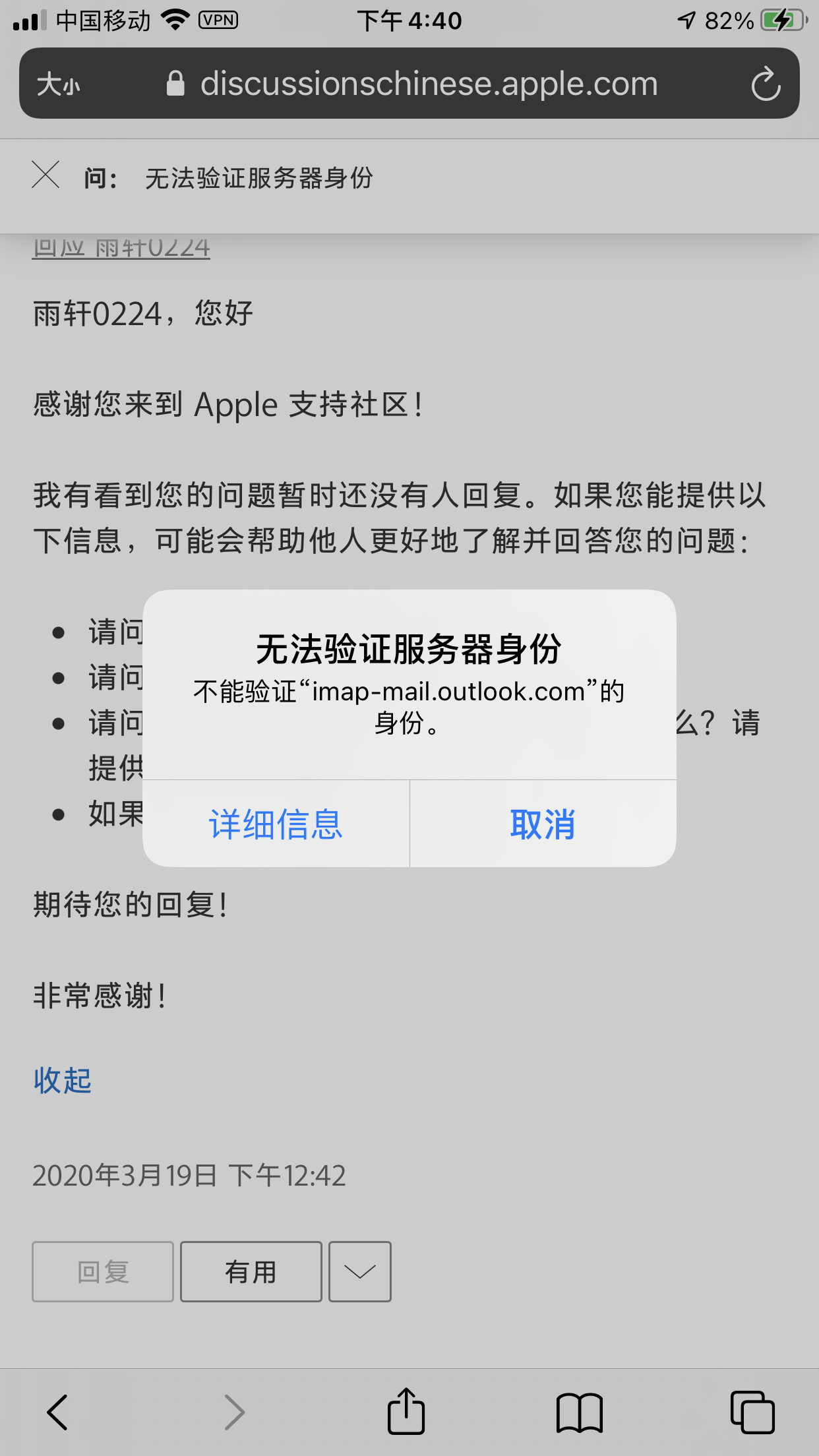Screen dimensions: 819x1456
Task: Tap 取消 to dismiss the alert
Action: click(x=543, y=824)
